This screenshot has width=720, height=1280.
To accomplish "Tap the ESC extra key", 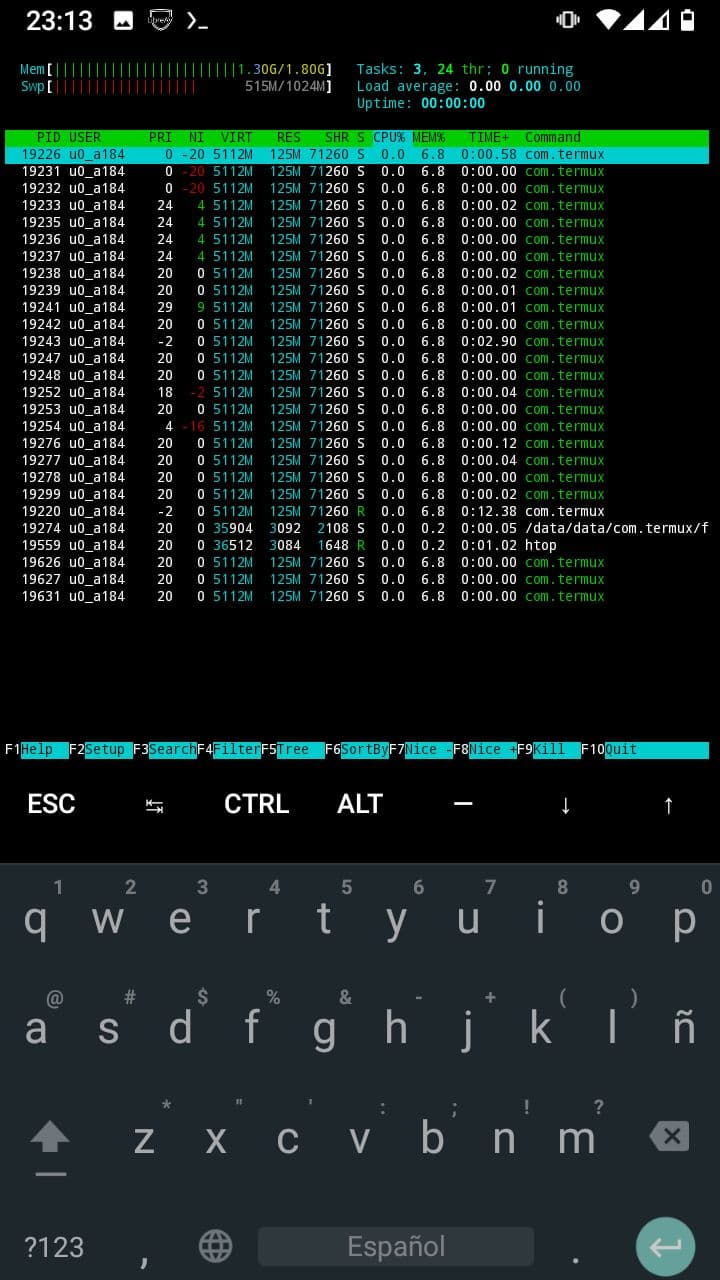I will pos(51,804).
